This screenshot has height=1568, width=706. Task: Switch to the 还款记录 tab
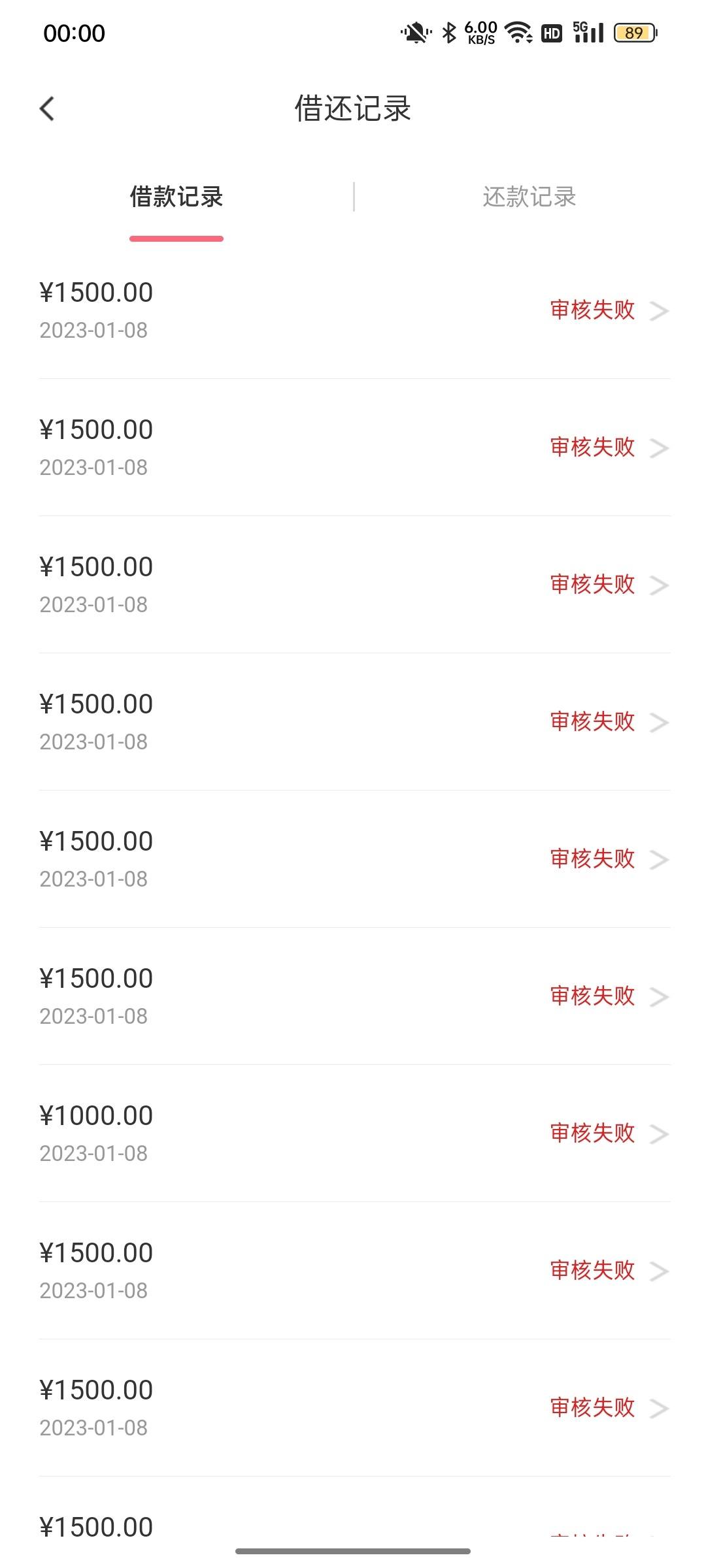tap(529, 197)
